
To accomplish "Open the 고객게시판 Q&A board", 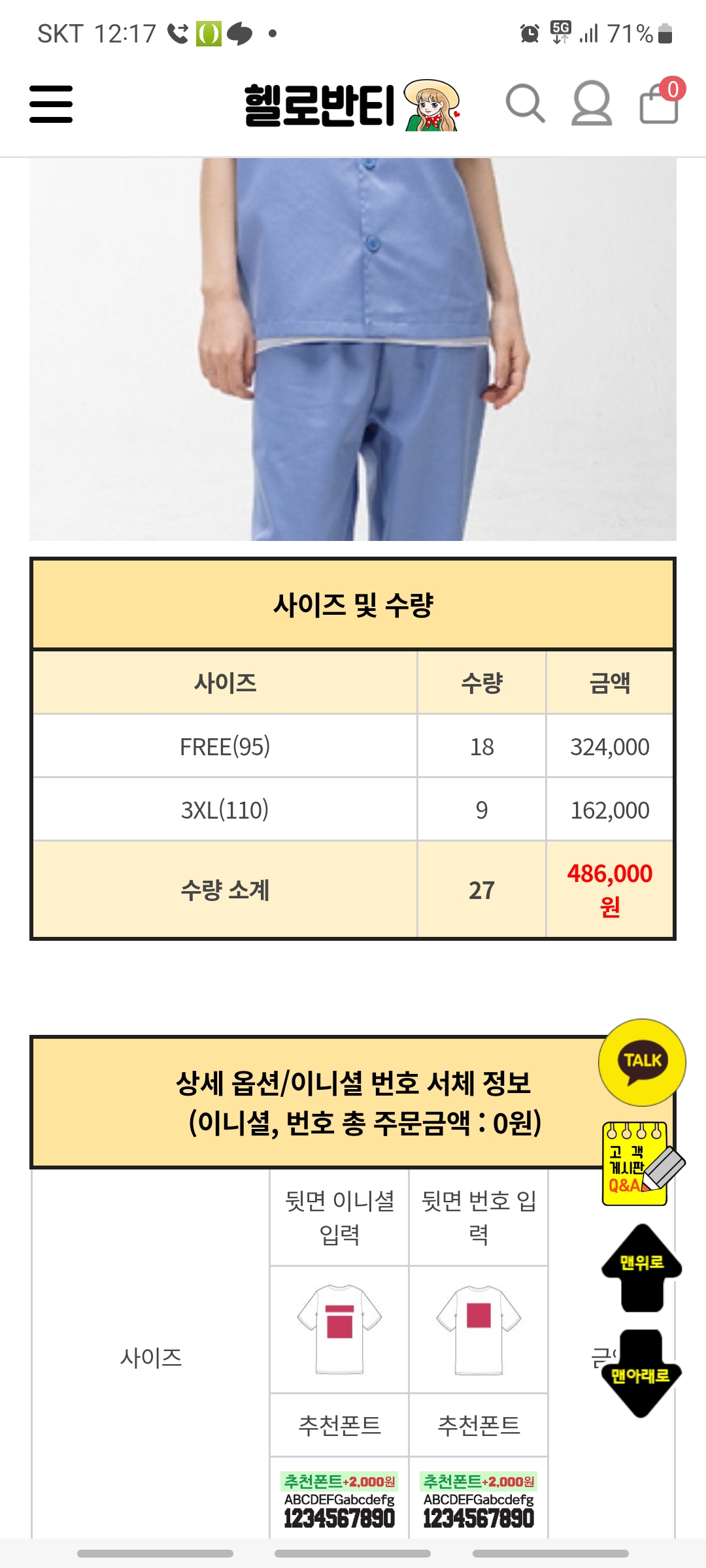I will pos(642,1164).
